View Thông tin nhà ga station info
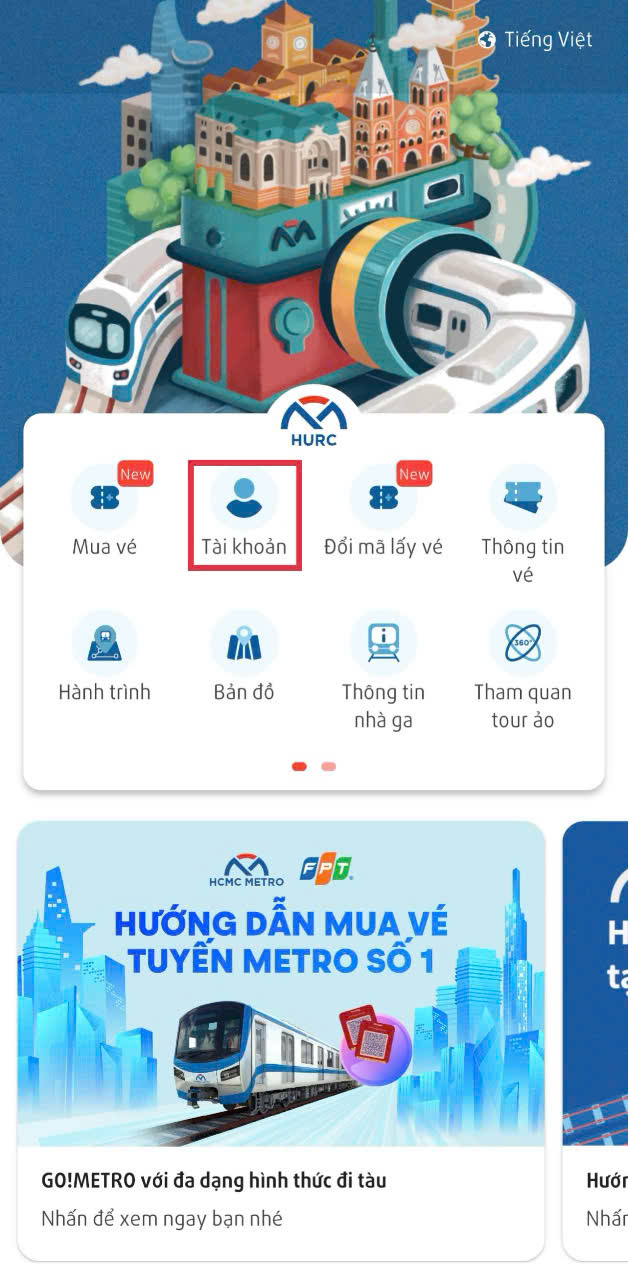 pyautogui.click(x=383, y=670)
